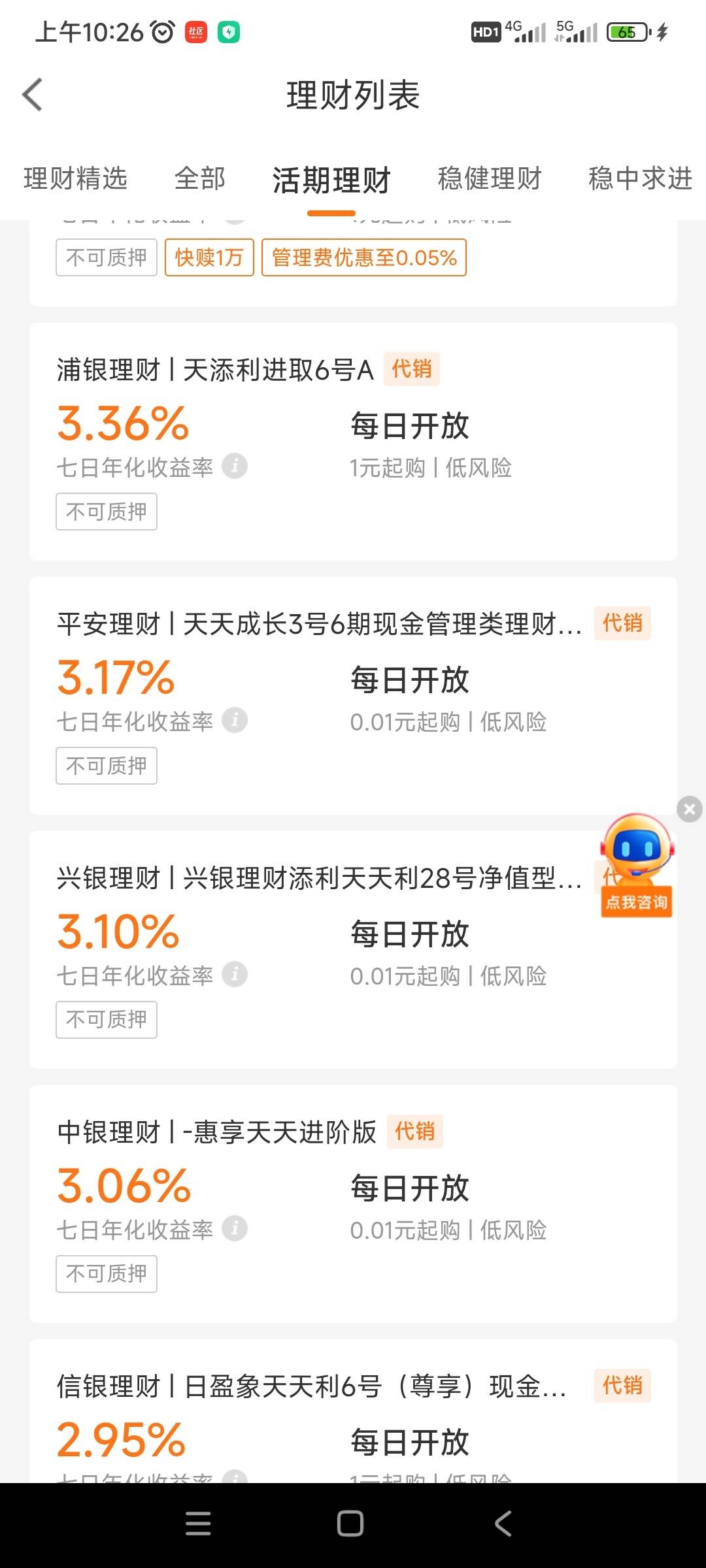Show yield info for the 3.06% product
This screenshot has height=1568, width=706.
click(235, 1229)
